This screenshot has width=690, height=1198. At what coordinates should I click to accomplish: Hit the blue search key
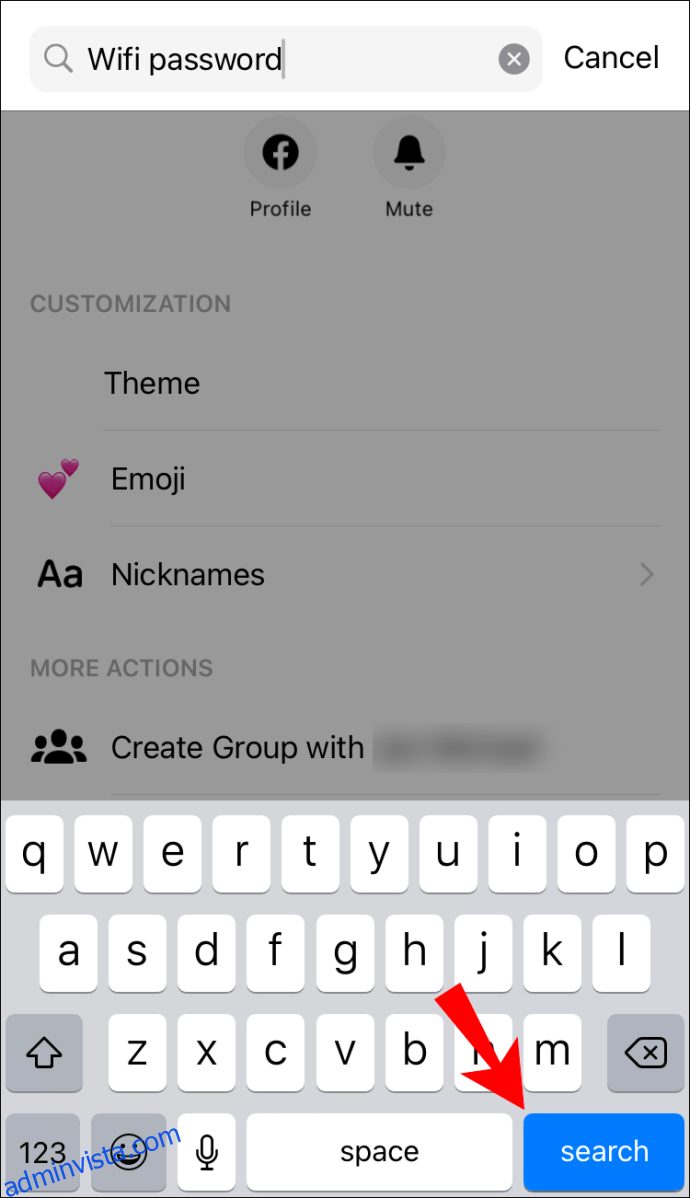604,1151
